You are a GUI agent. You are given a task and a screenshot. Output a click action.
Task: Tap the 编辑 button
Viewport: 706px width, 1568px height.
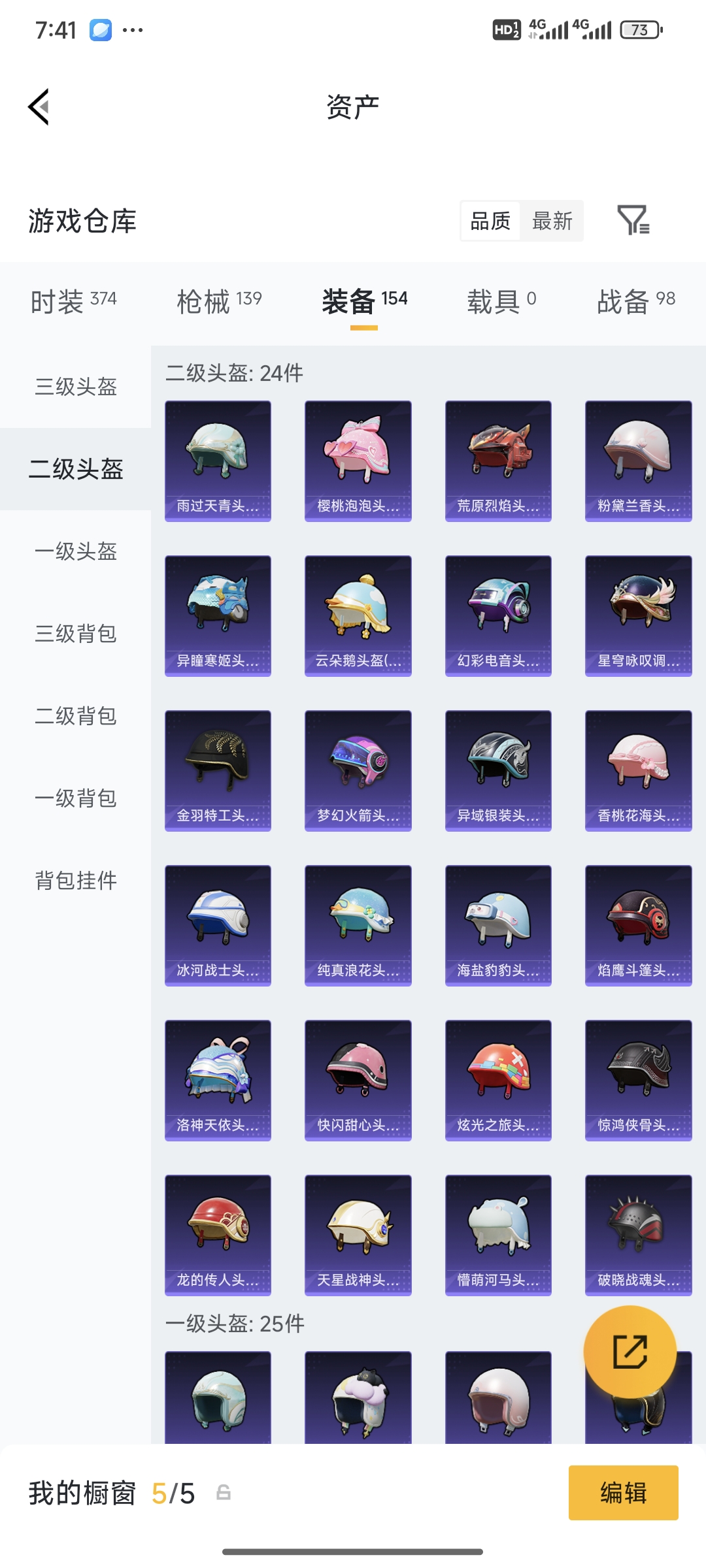[623, 1493]
